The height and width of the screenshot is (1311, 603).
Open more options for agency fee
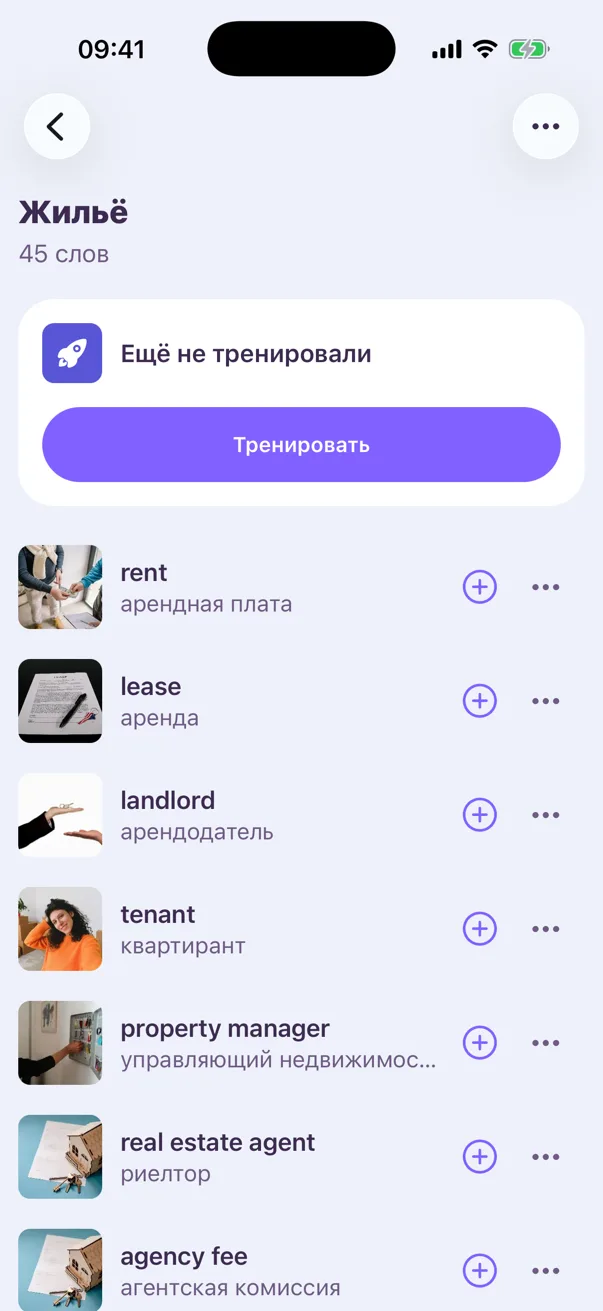pyautogui.click(x=545, y=1271)
